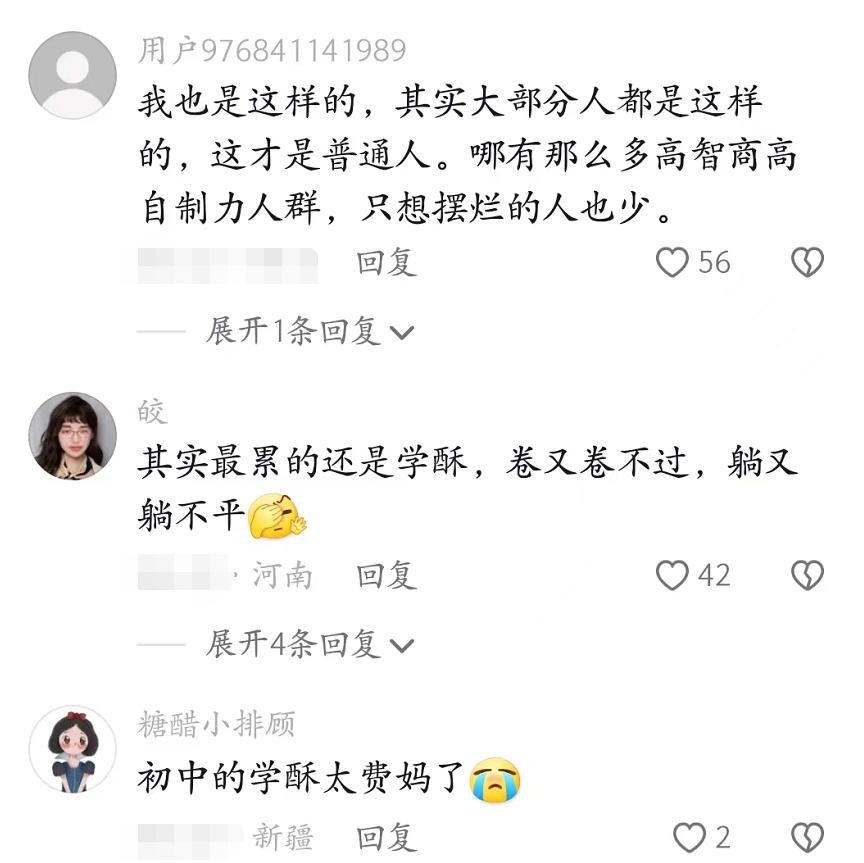The height and width of the screenshot is (863, 864).
Task: Open profile avatar of user 皎
Action: [x=72, y=435]
